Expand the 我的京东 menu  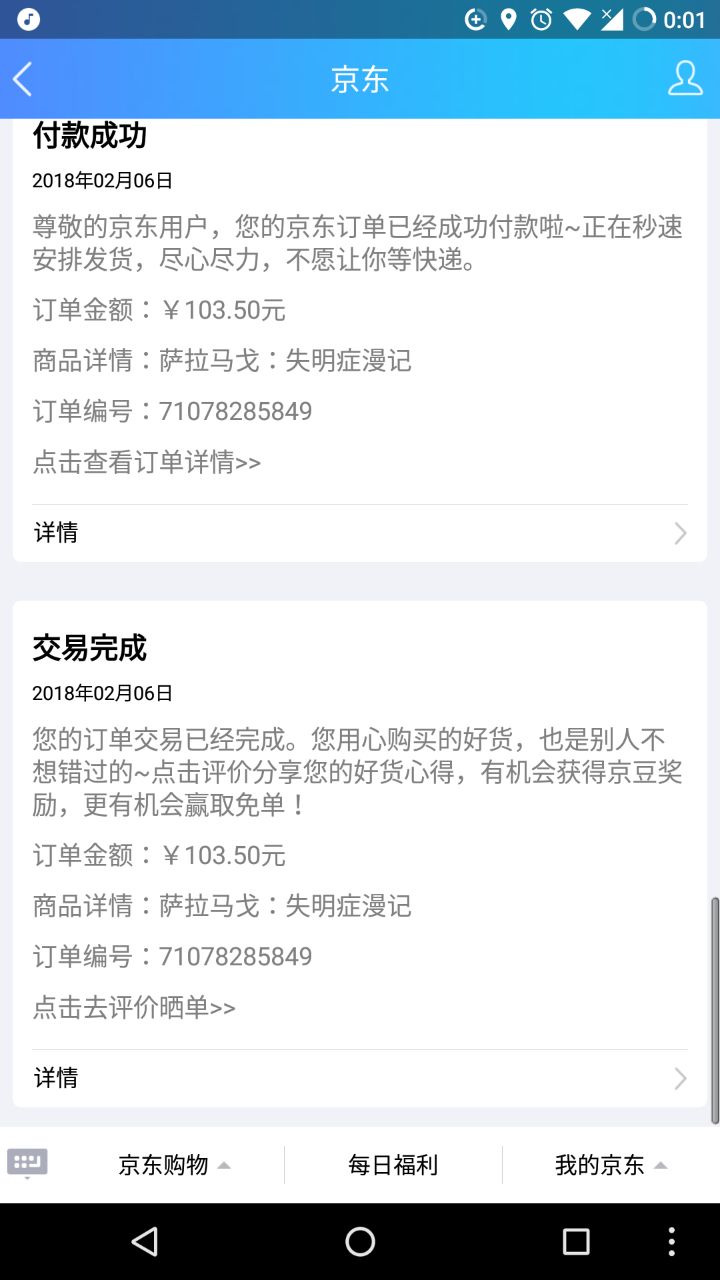pyautogui.click(x=610, y=1165)
